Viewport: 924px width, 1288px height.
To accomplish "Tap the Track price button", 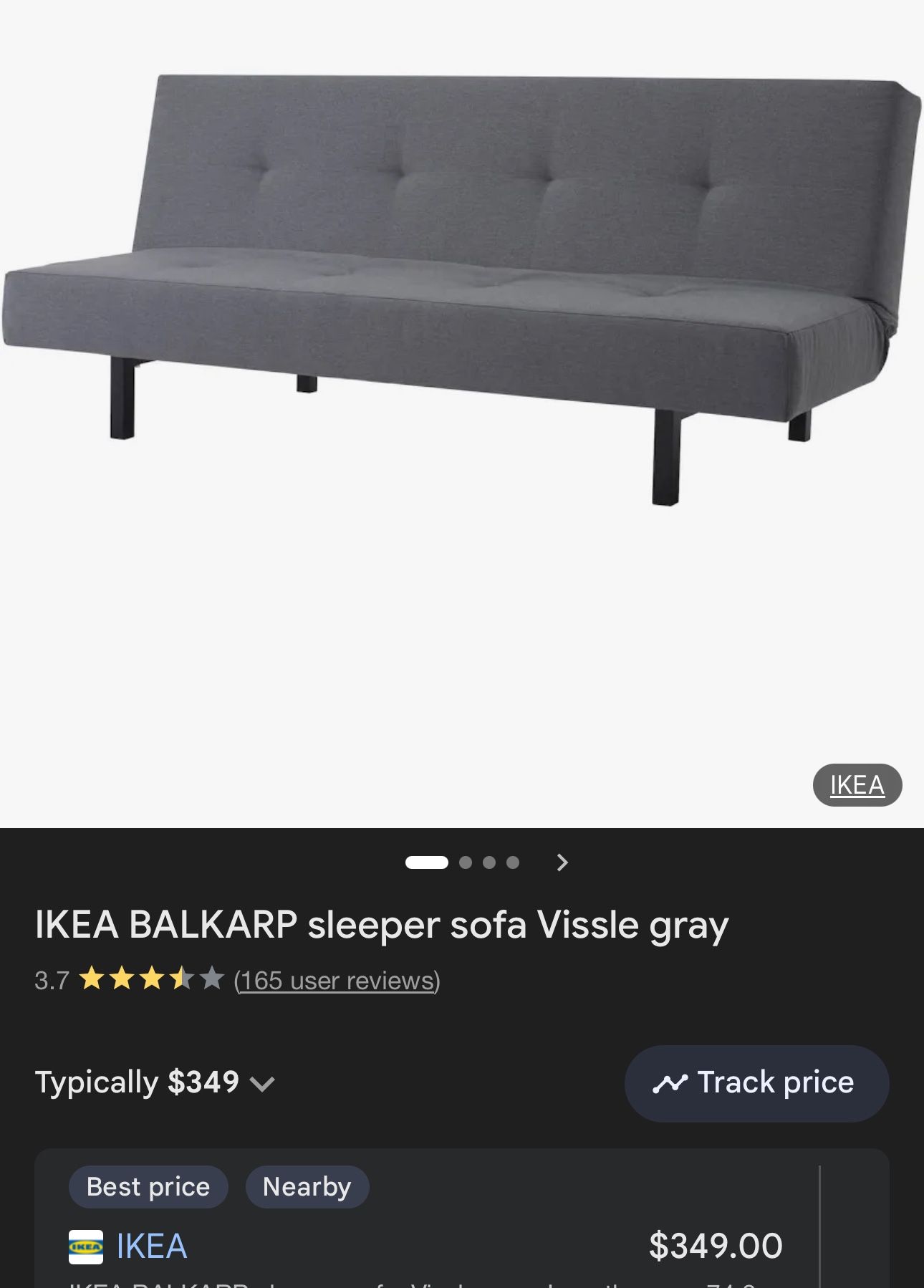I will (756, 1083).
